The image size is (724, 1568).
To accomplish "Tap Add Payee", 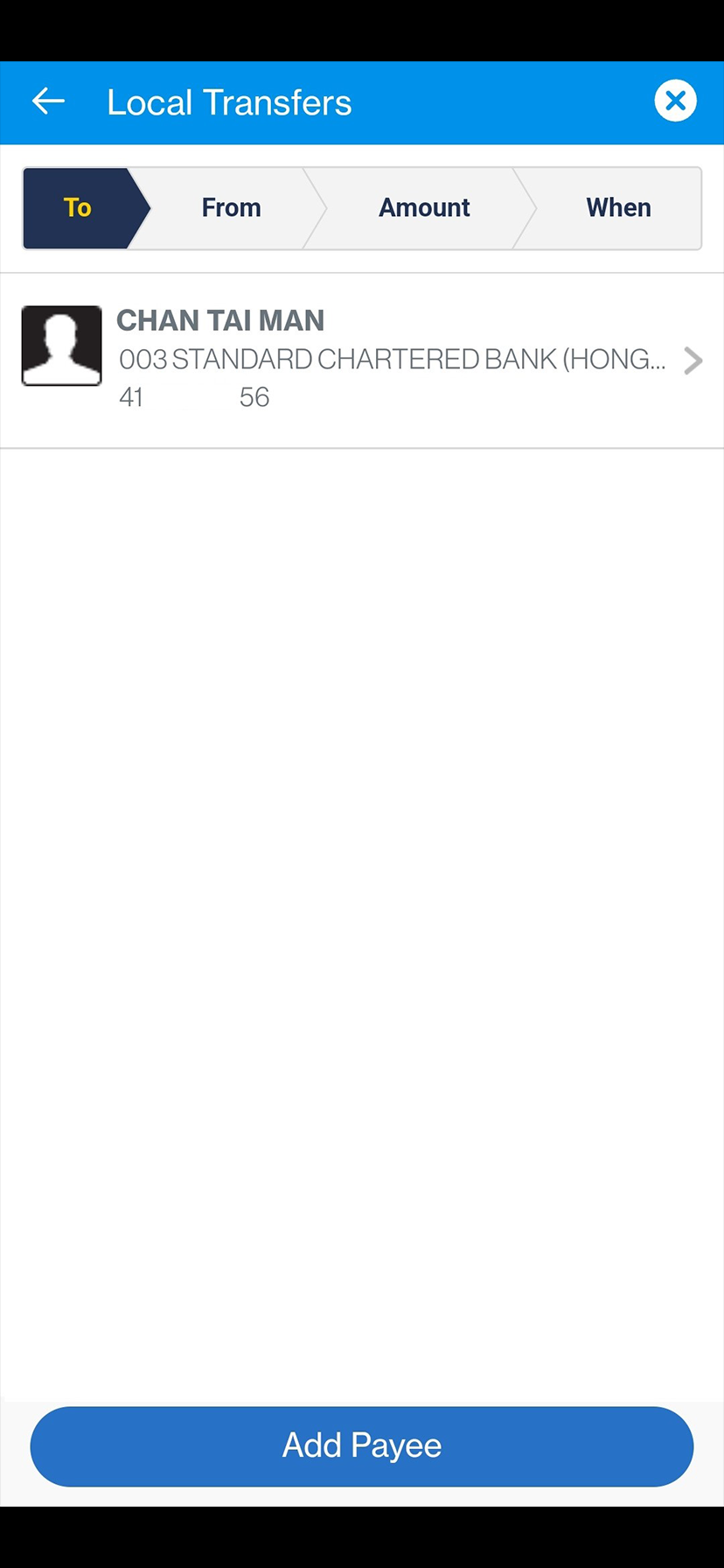I will click(x=362, y=1445).
